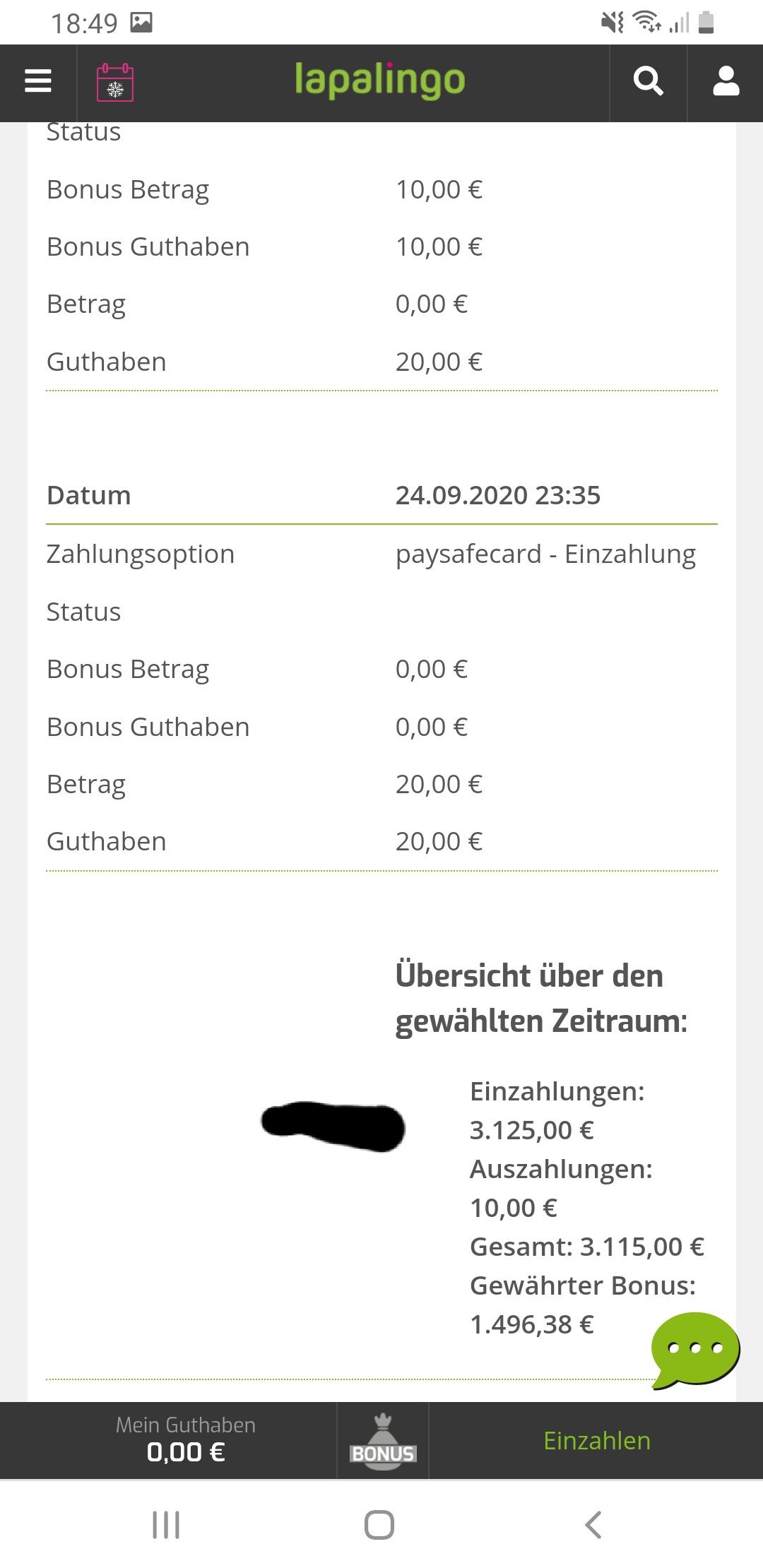
Task: Open the user account profile
Action: click(726, 81)
